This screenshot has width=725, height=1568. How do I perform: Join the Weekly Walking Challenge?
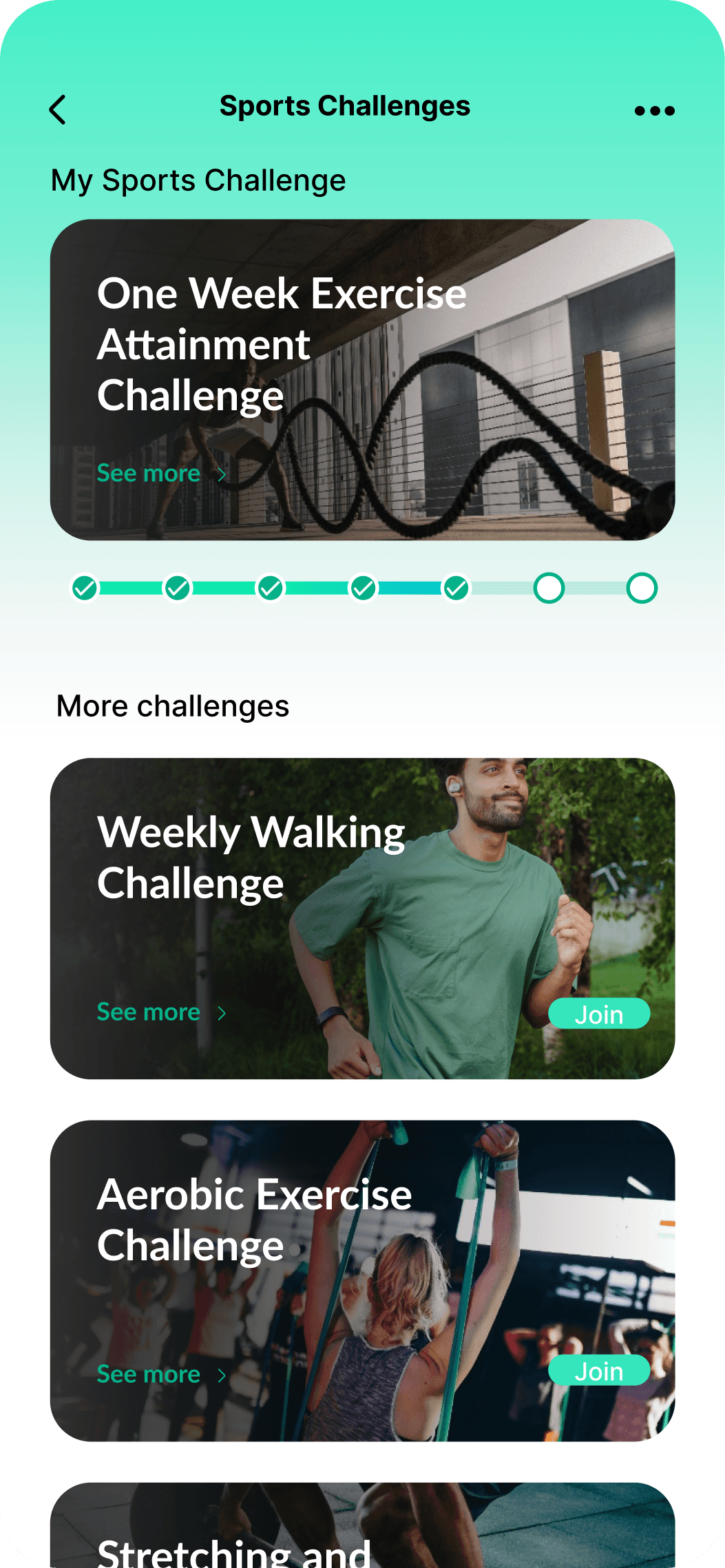pos(598,1014)
